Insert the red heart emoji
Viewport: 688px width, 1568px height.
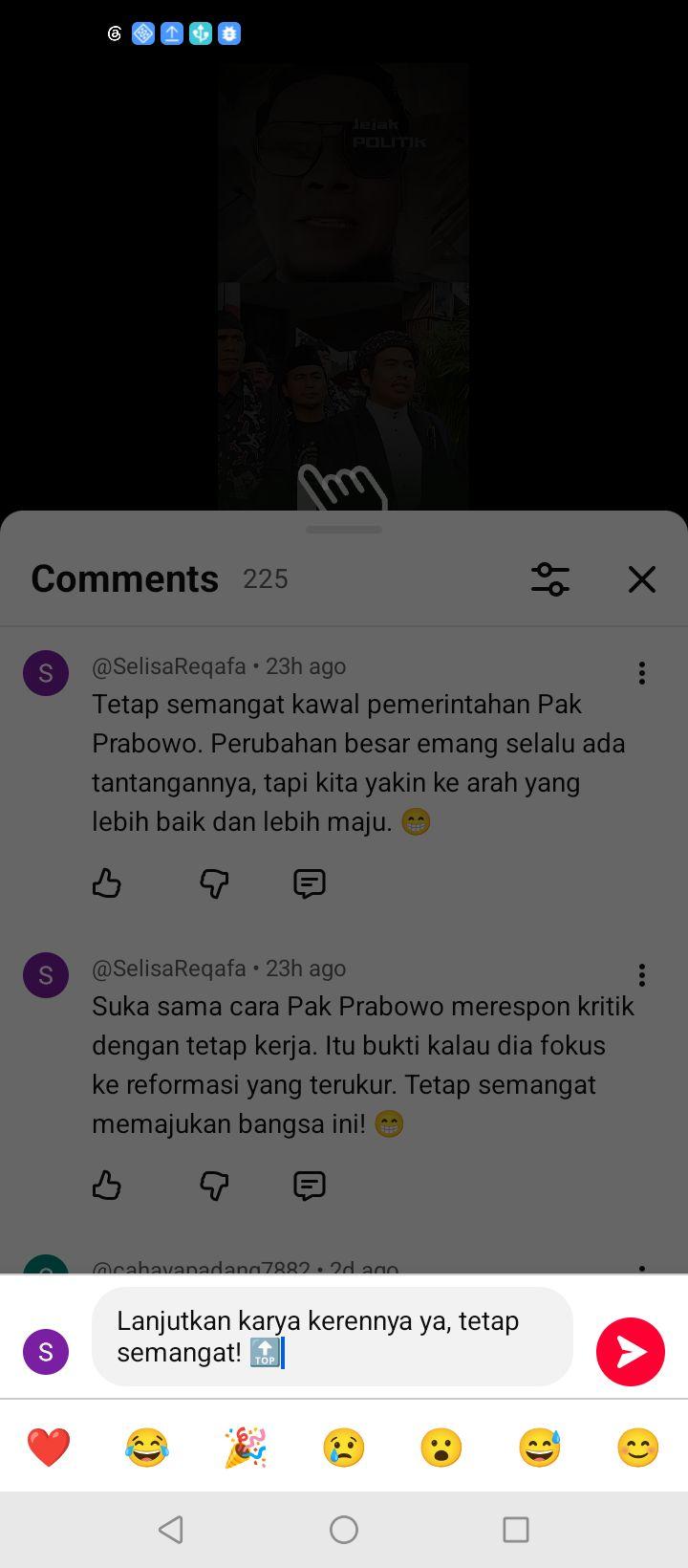point(49,1448)
